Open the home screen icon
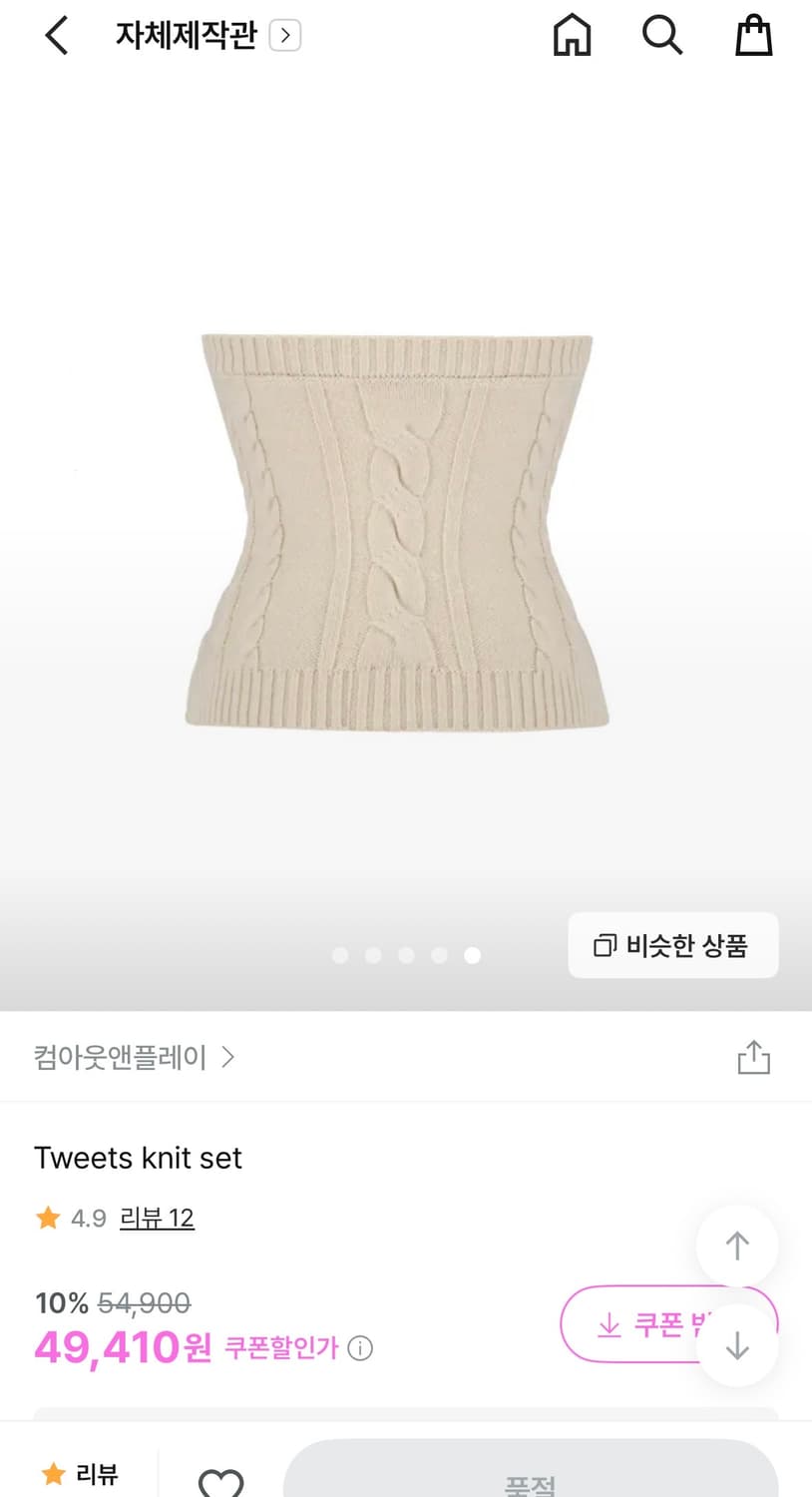Image resolution: width=812 pixels, height=1497 pixels. click(571, 35)
